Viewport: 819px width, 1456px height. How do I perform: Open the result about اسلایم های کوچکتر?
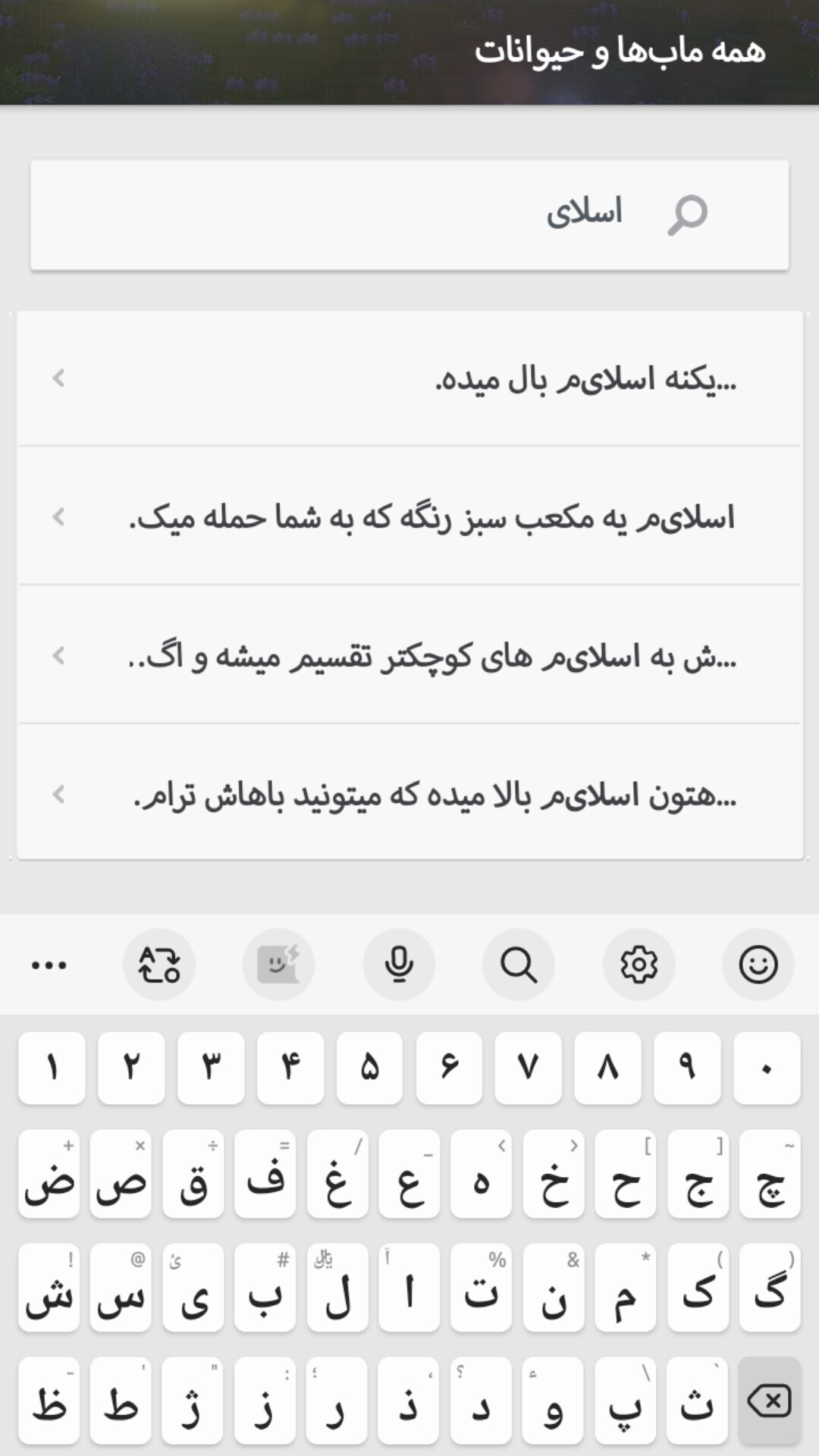click(409, 656)
